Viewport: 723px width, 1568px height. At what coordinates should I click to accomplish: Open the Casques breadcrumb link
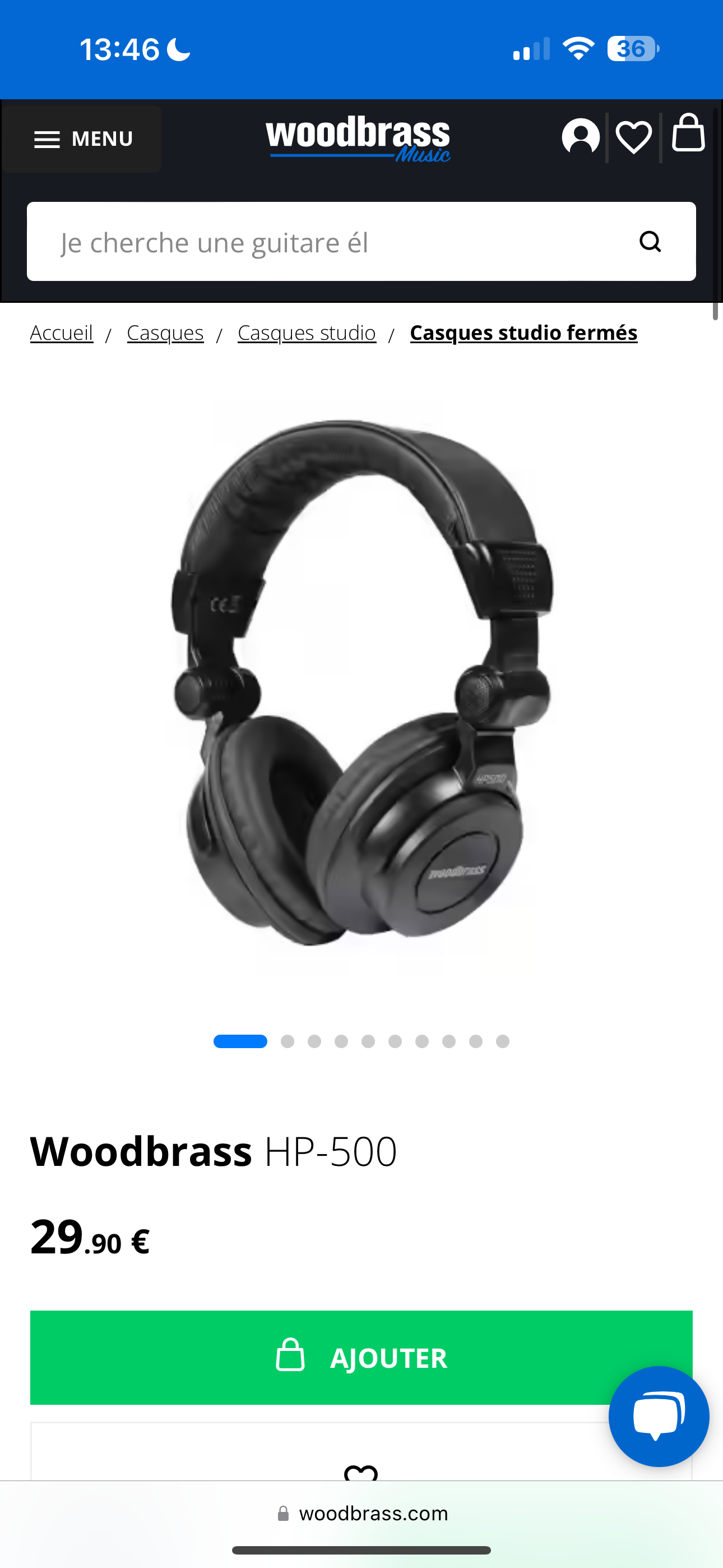tap(165, 333)
